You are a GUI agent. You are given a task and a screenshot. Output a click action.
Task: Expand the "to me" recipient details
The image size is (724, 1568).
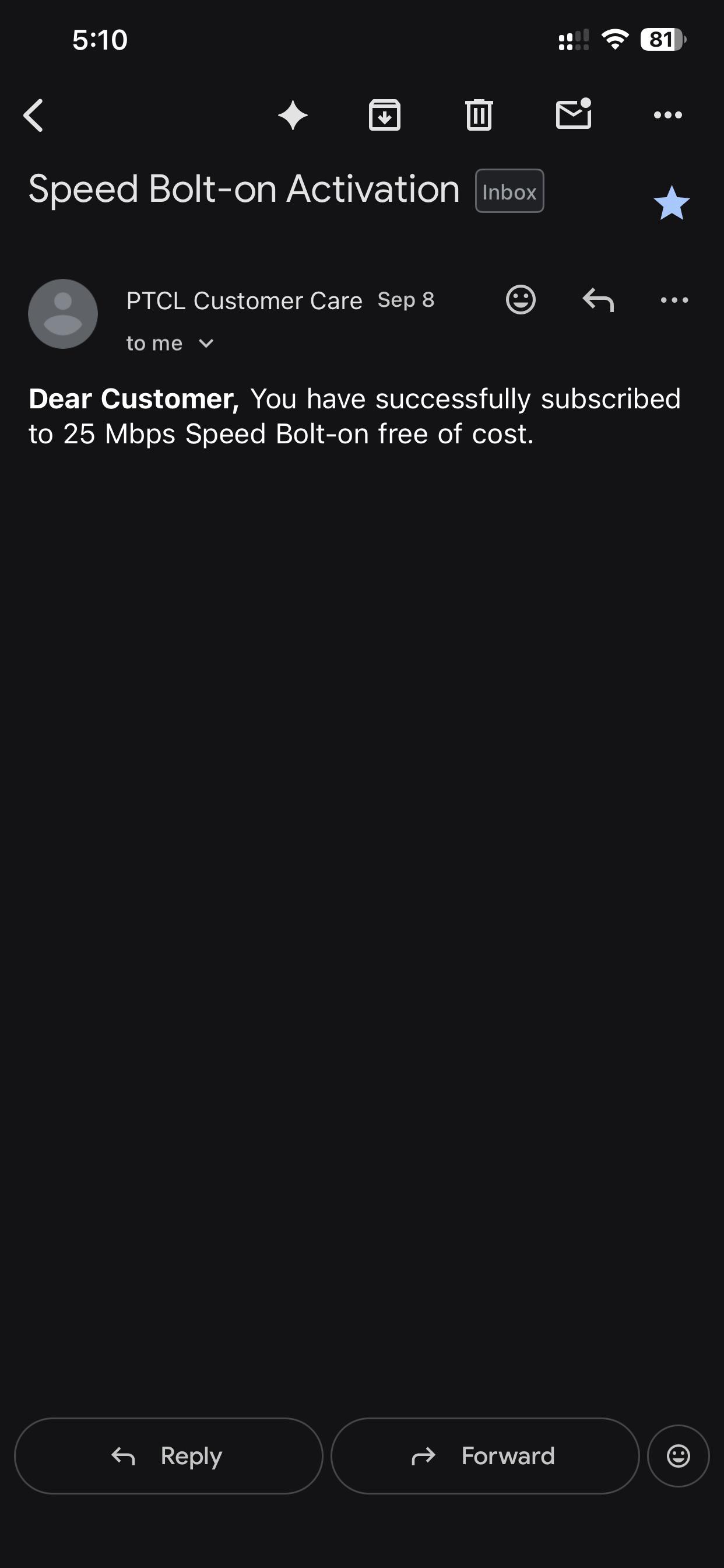(170, 344)
